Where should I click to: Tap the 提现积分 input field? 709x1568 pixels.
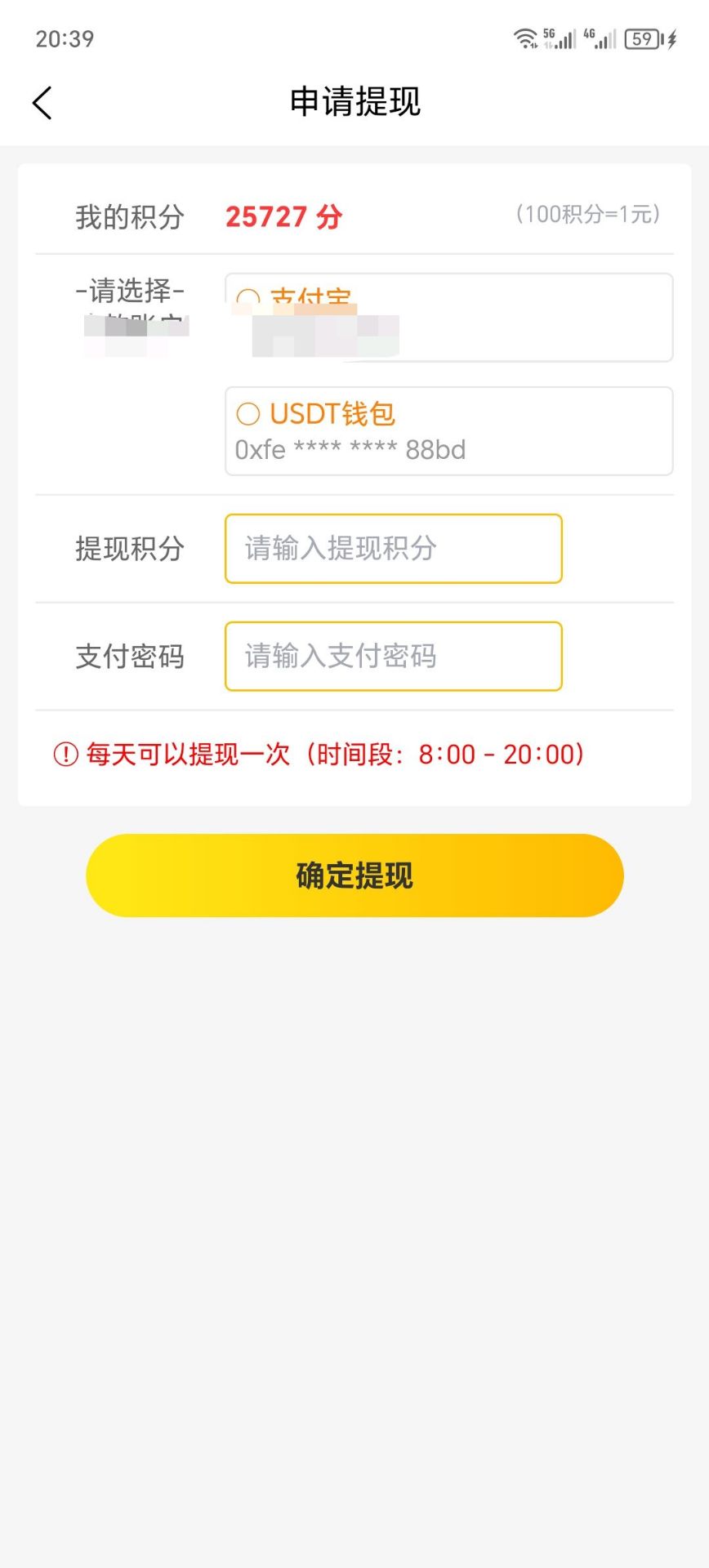[393, 548]
